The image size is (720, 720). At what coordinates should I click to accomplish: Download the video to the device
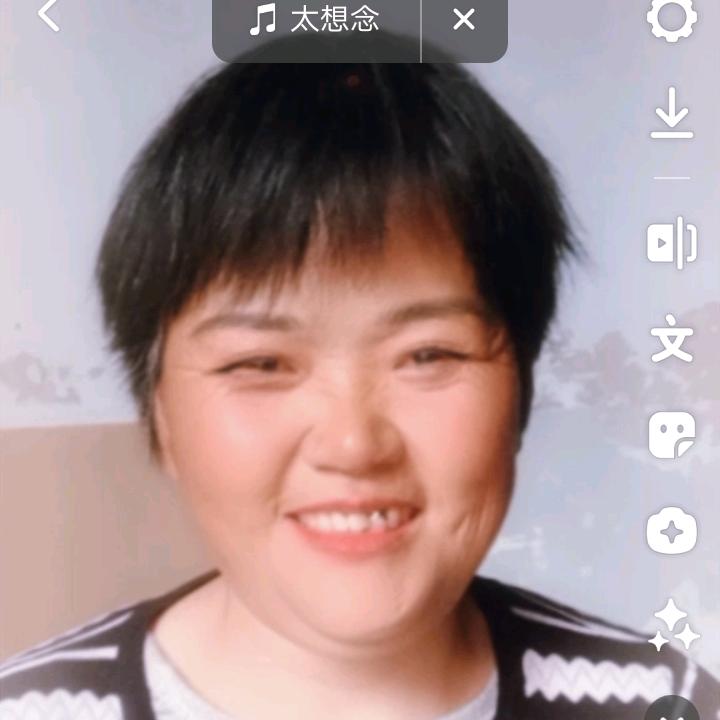(672, 113)
